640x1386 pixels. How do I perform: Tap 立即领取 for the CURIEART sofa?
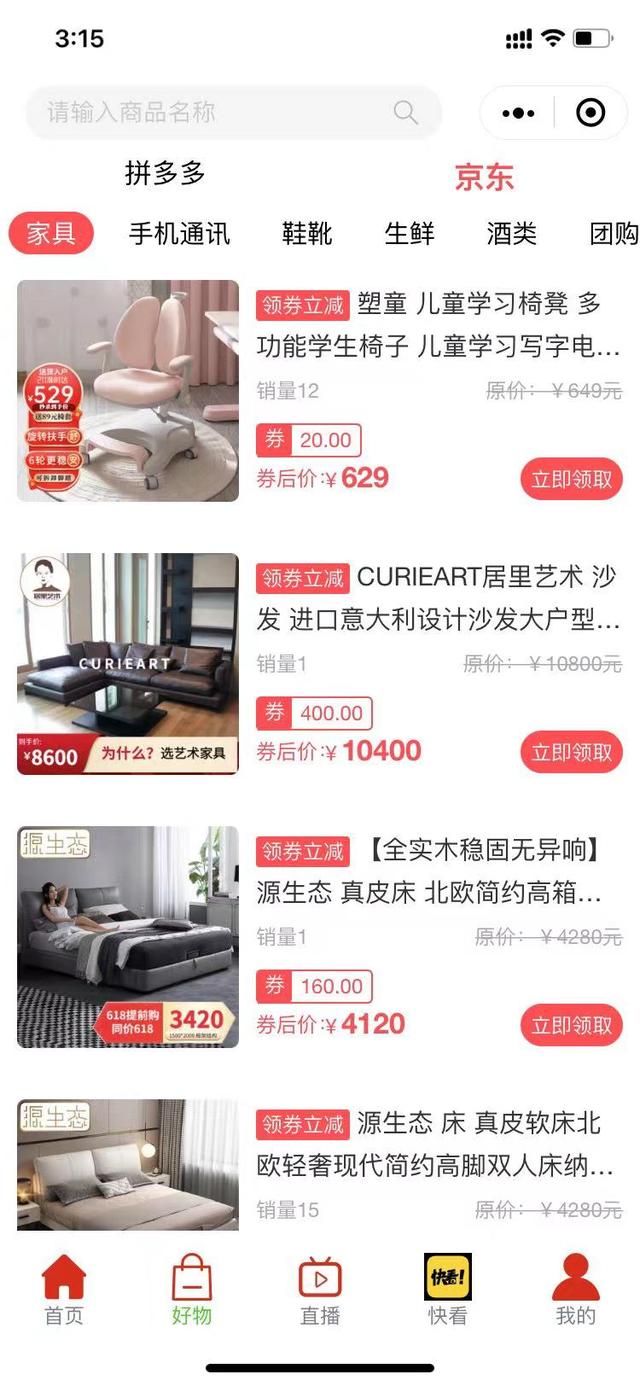pos(571,753)
